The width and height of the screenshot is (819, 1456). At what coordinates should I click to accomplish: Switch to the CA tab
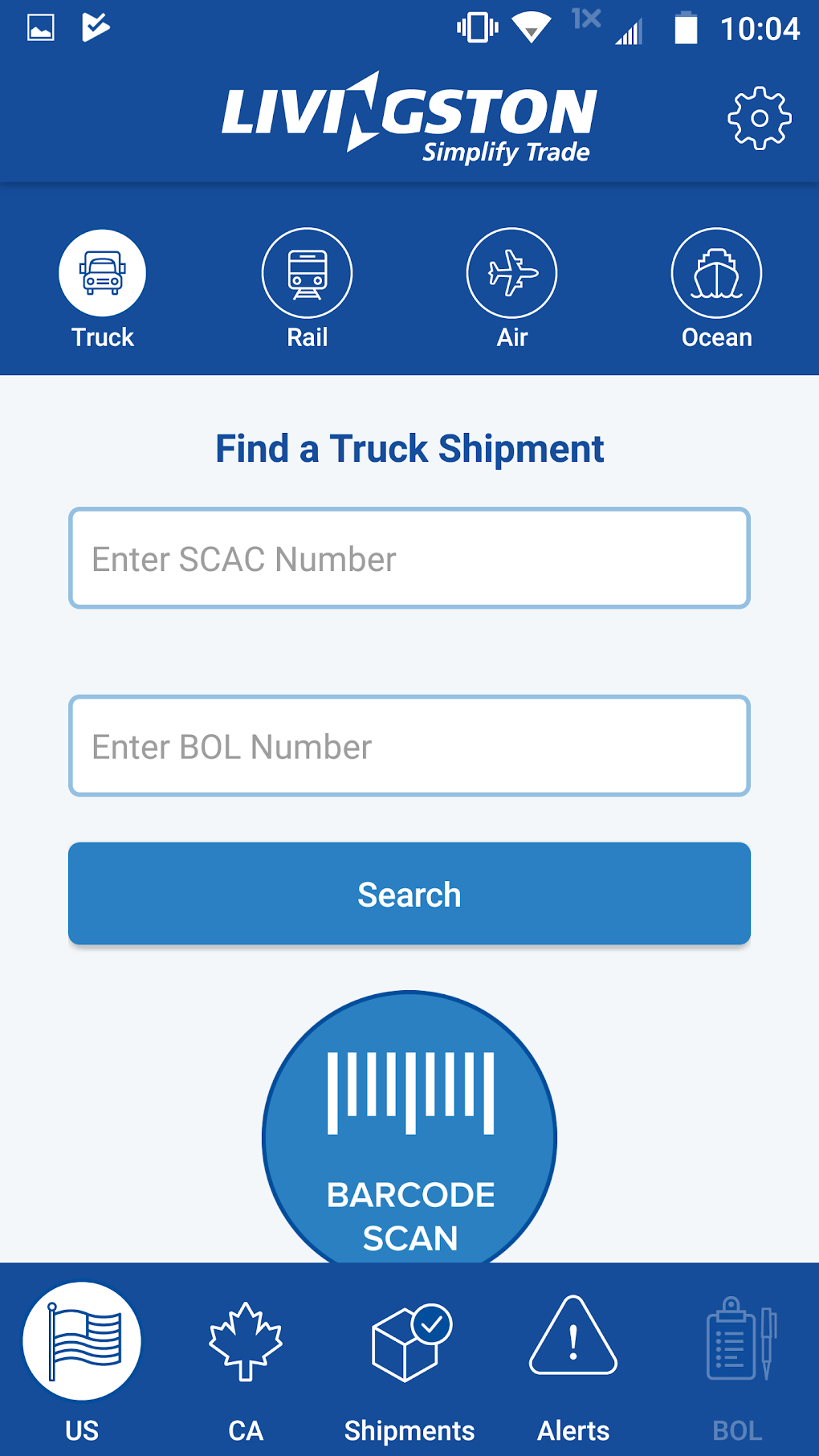(x=246, y=1360)
